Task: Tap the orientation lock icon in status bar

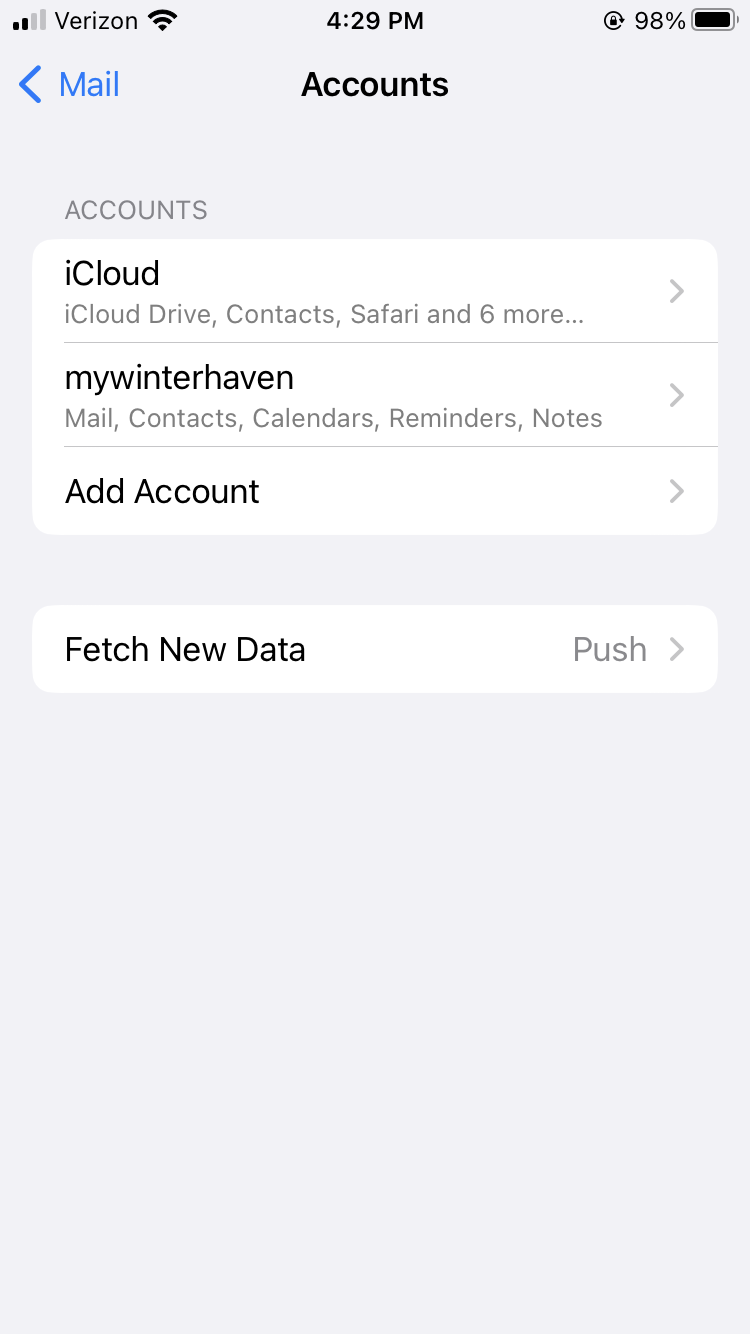Action: coord(614,19)
